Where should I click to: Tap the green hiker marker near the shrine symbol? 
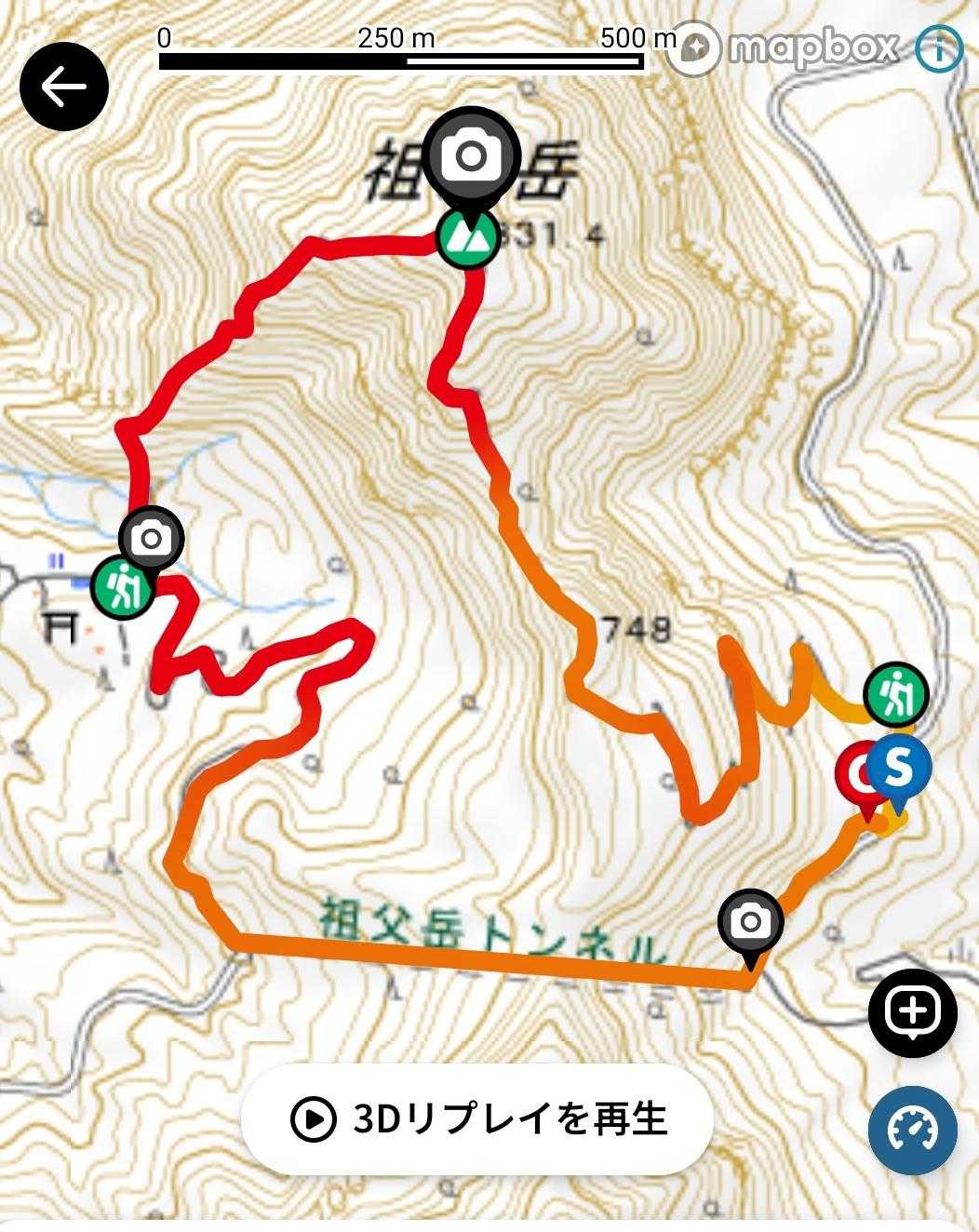(x=122, y=587)
